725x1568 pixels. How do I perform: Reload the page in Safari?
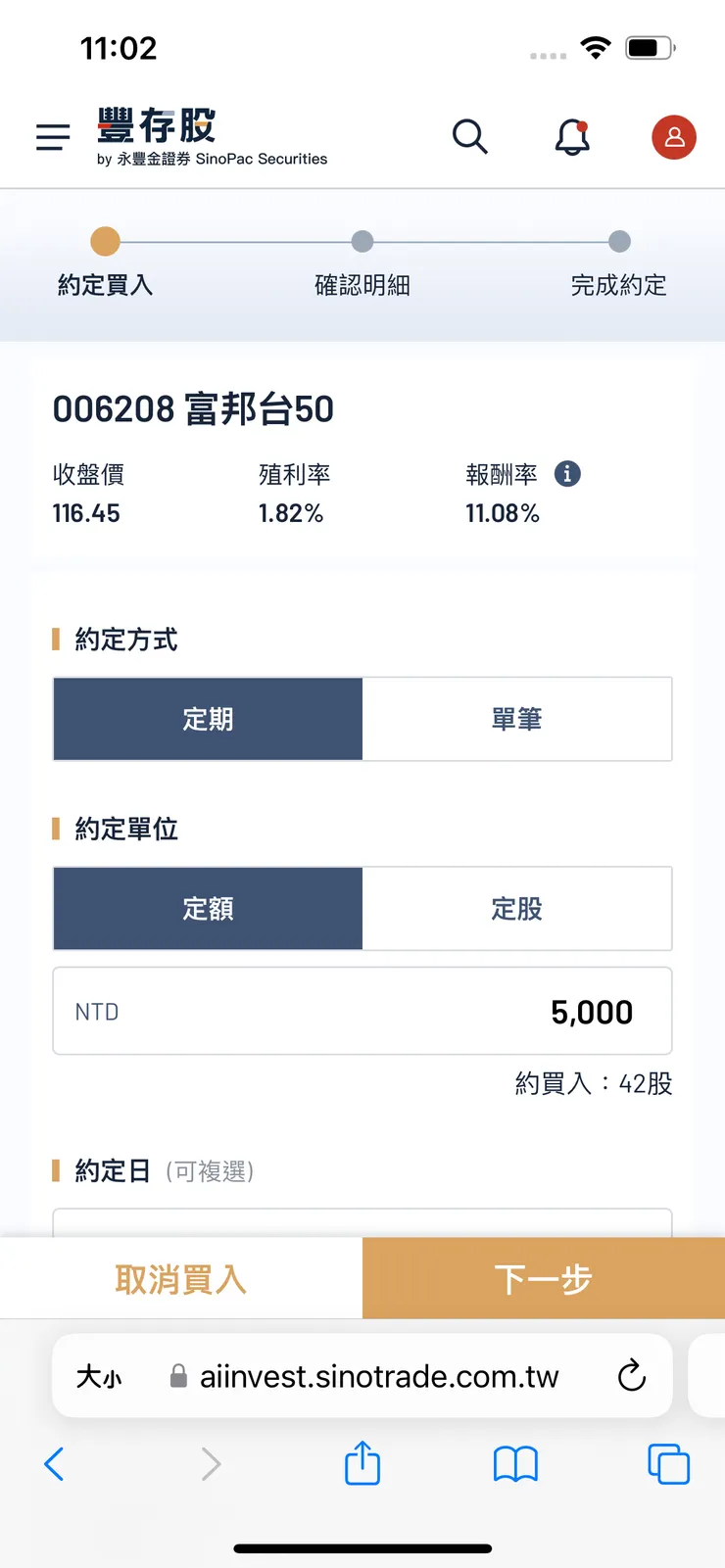tap(631, 1375)
